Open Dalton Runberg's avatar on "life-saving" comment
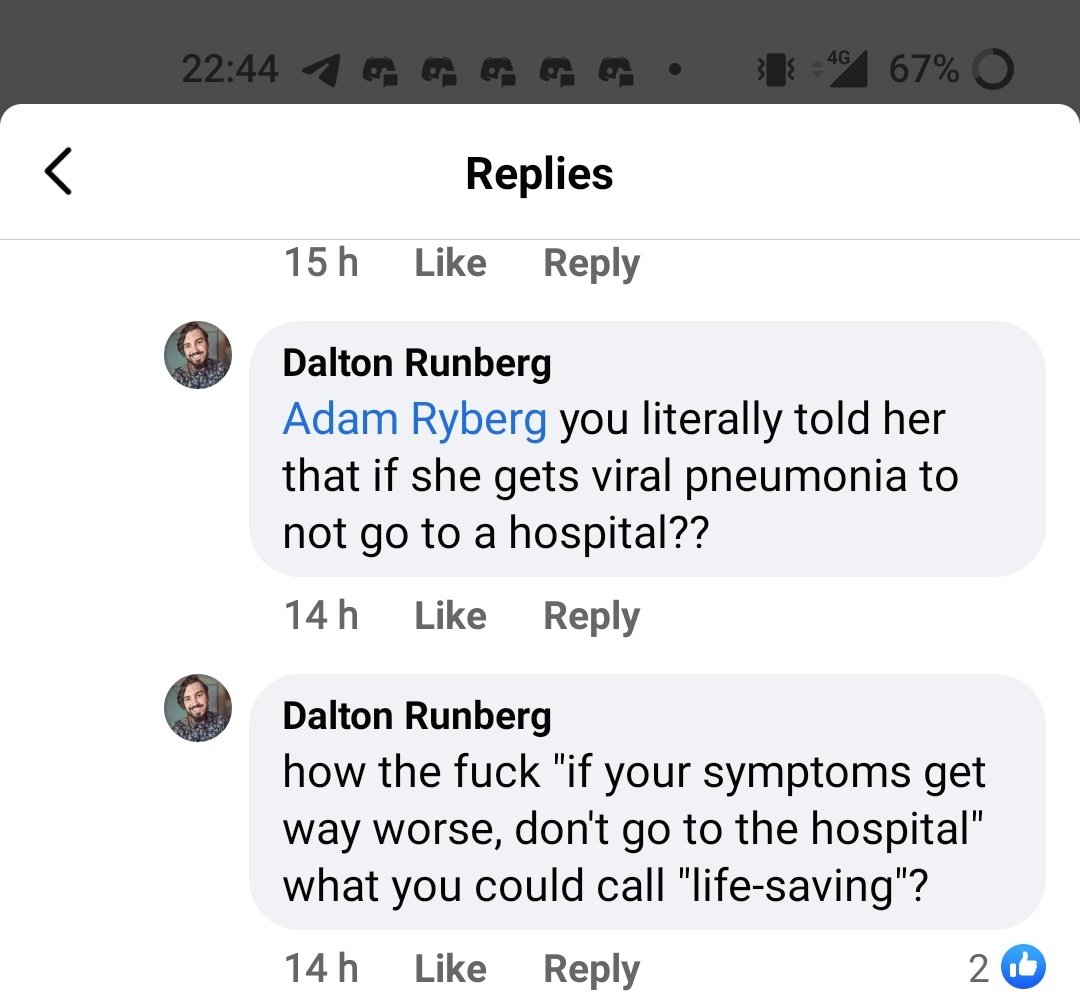1080x1004 pixels. (x=198, y=708)
